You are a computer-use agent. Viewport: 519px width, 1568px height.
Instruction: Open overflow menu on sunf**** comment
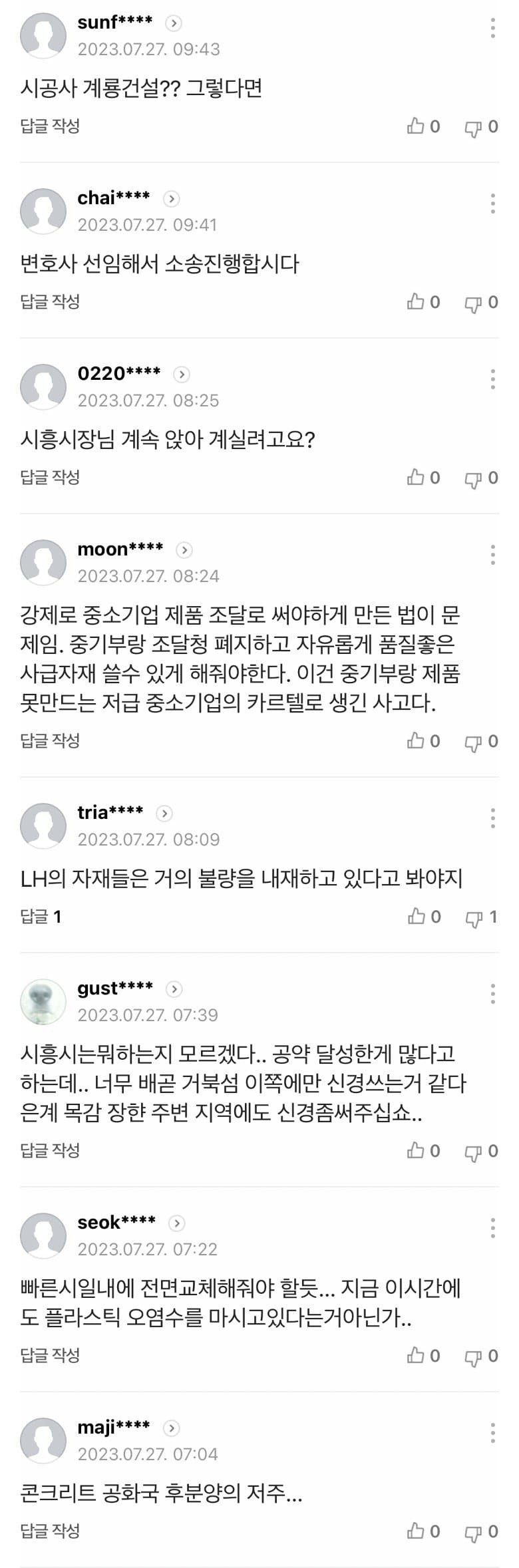tap(492, 28)
